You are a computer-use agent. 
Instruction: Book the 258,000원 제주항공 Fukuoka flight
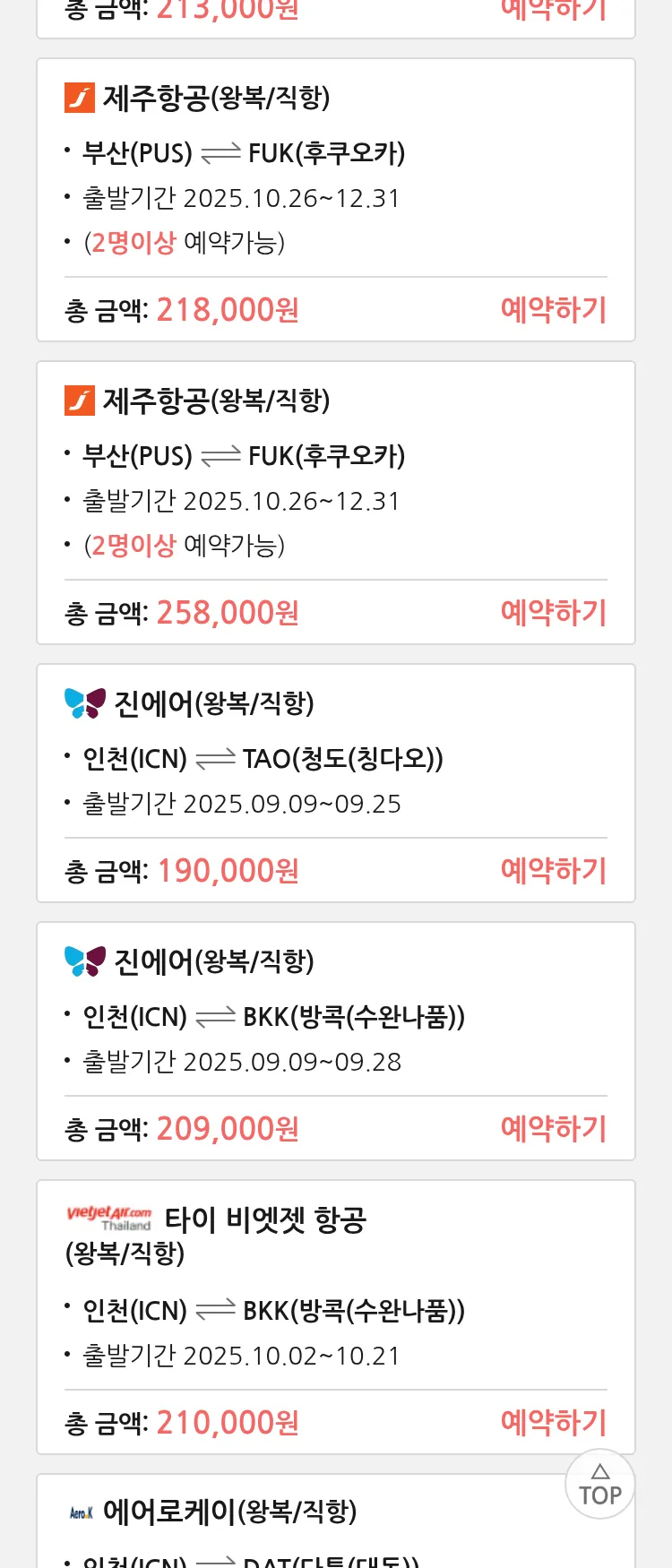point(553,613)
